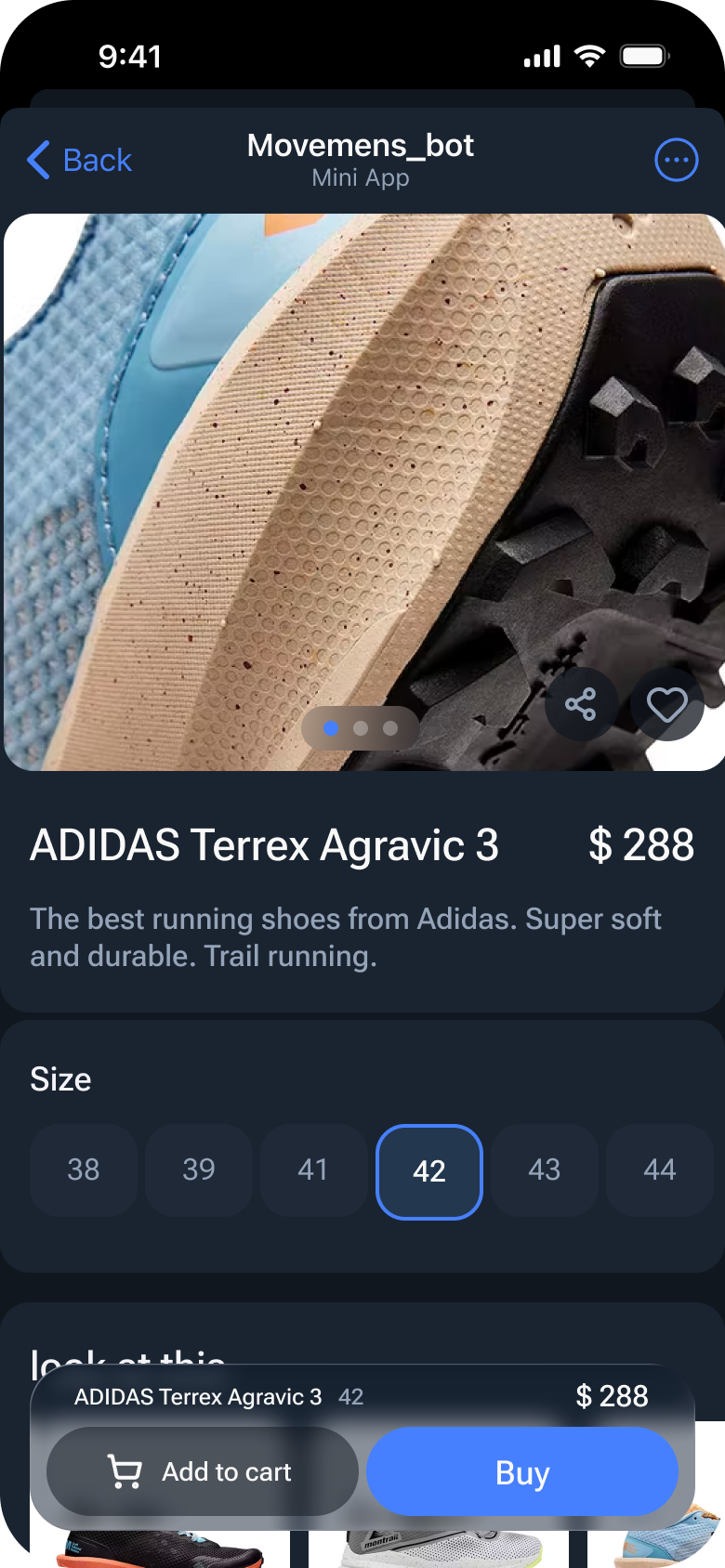Select size 39
This screenshot has width=725, height=1568.
point(199,1169)
